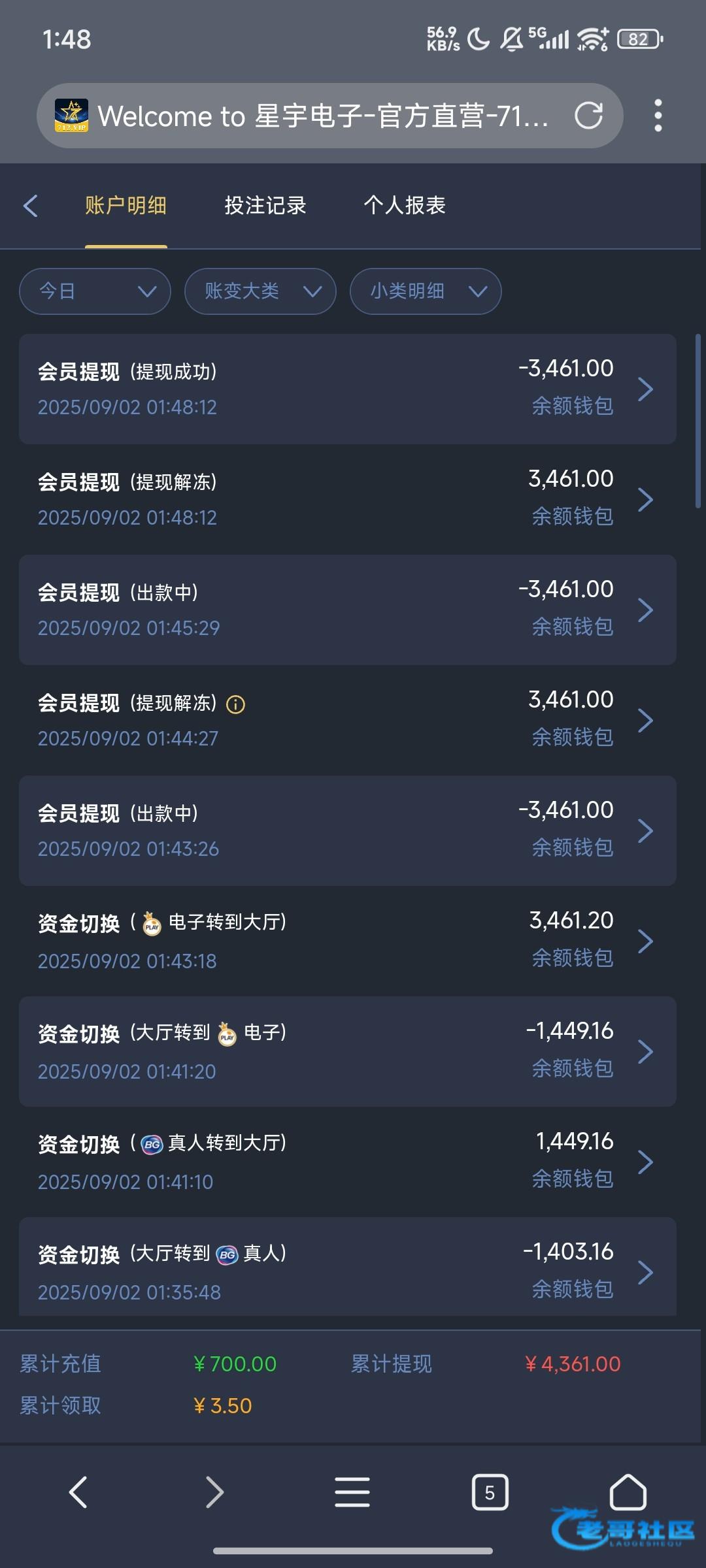Open the 出款中 record at 01:43:26

(x=347, y=830)
